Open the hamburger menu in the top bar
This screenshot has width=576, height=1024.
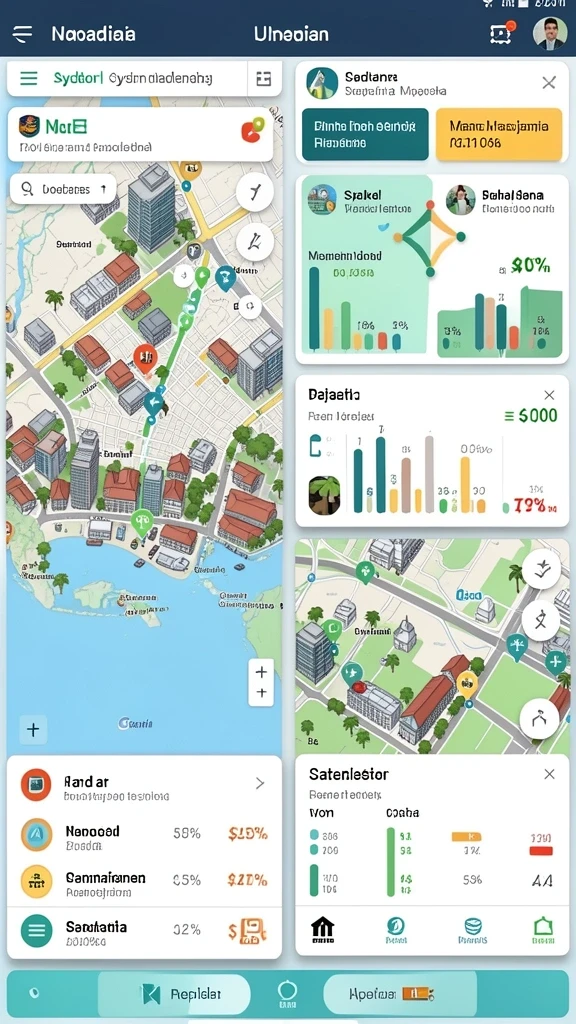[x=23, y=34]
